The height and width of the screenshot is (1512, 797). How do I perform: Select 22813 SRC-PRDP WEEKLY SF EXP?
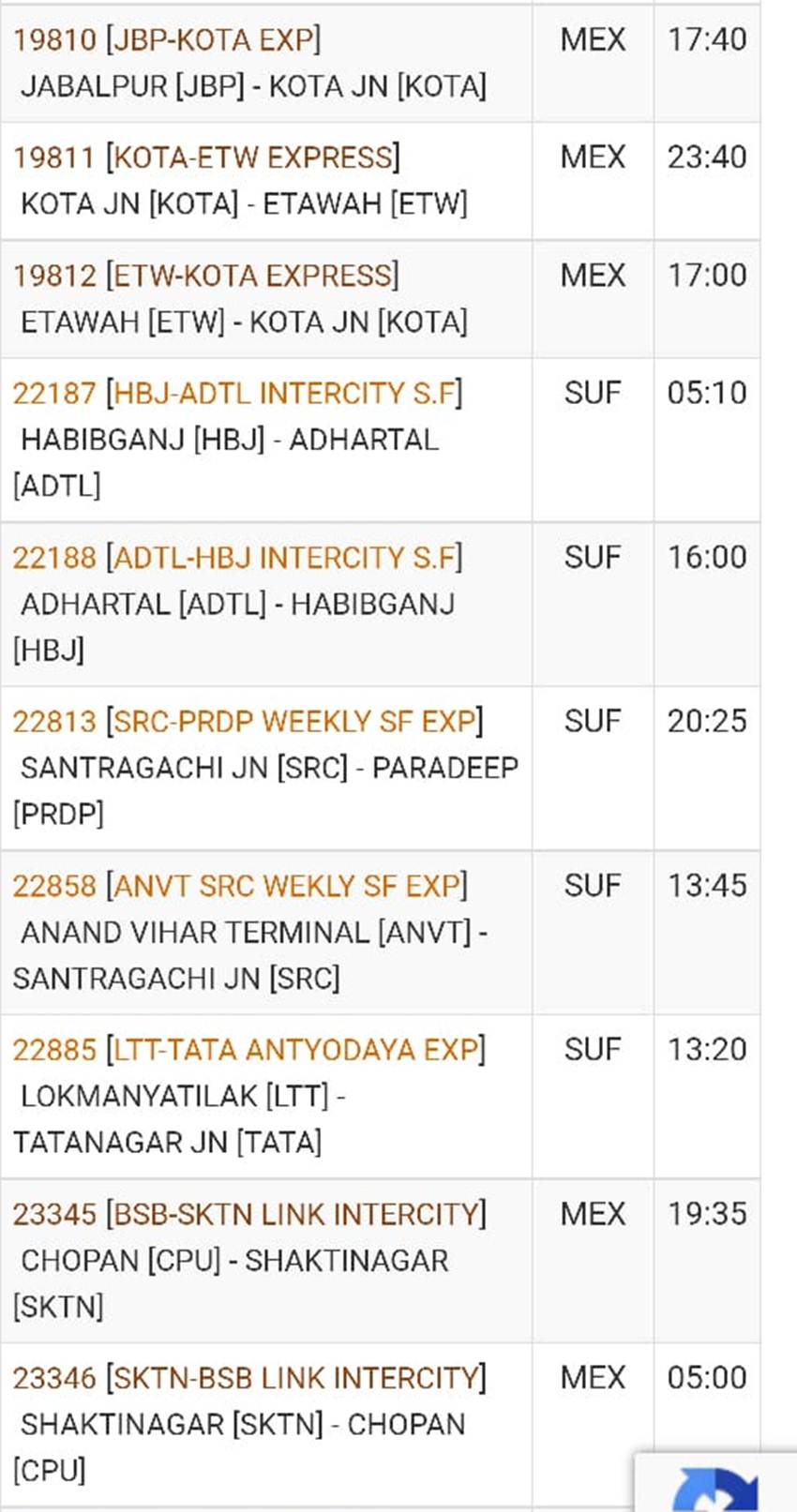click(248, 722)
